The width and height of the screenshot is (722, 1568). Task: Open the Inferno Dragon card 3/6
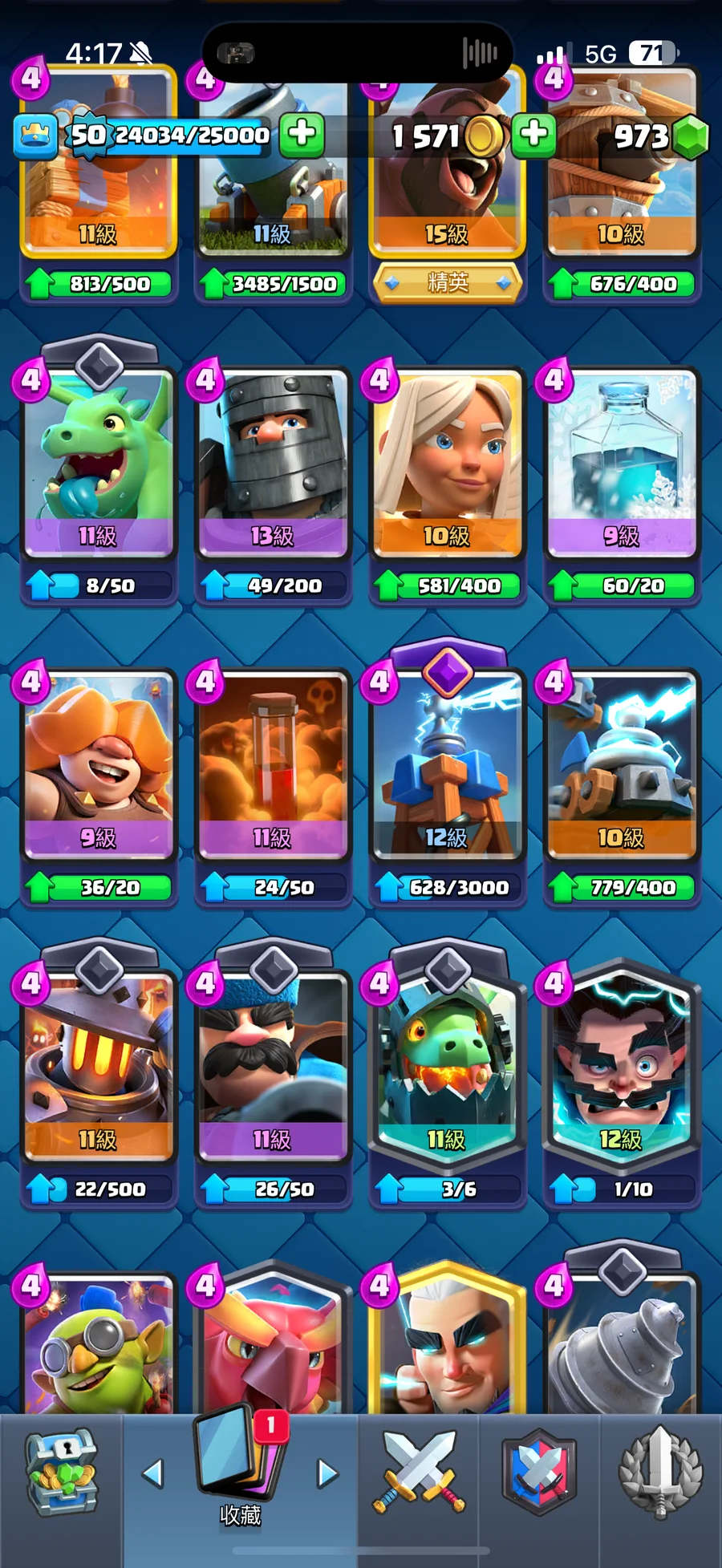pyautogui.click(x=447, y=1067)
